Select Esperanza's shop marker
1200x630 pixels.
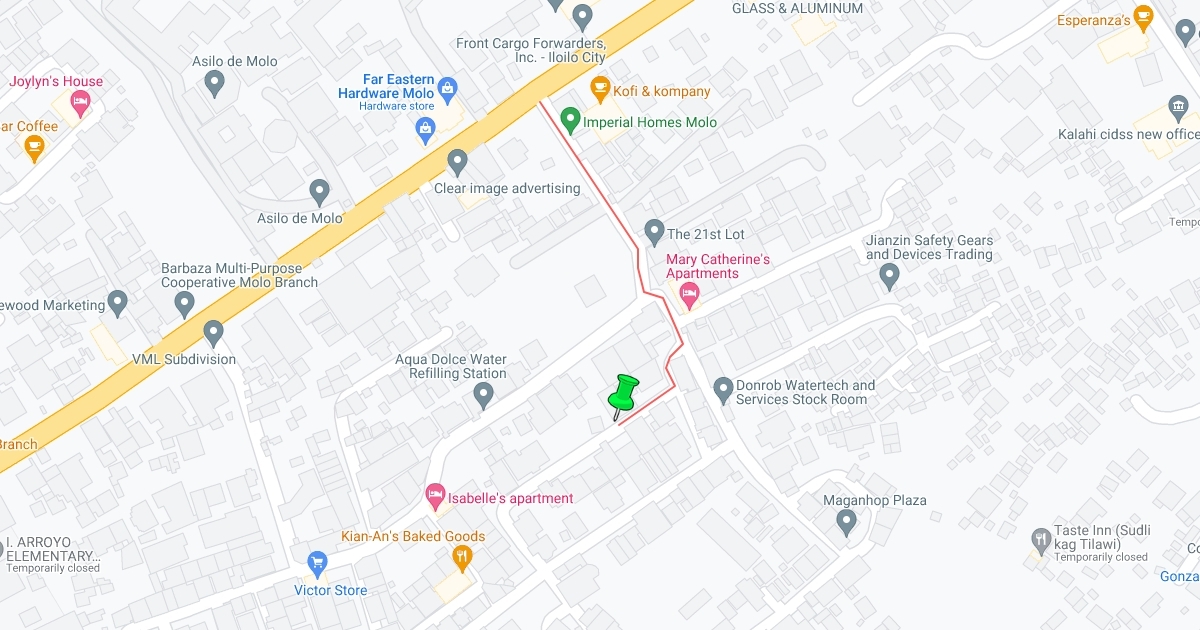click(1146, 22)
